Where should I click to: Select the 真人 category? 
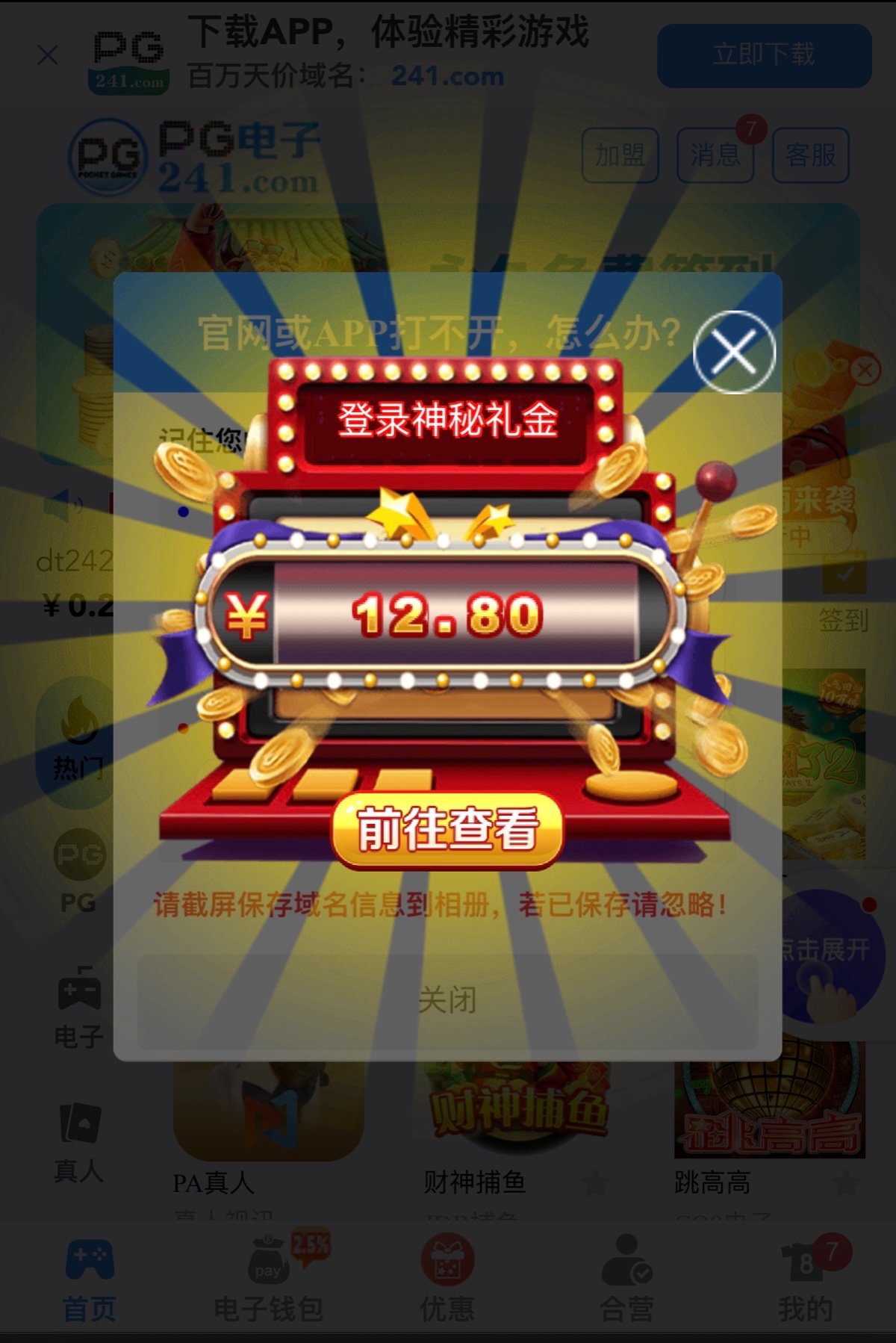(x=78, y=1139)
